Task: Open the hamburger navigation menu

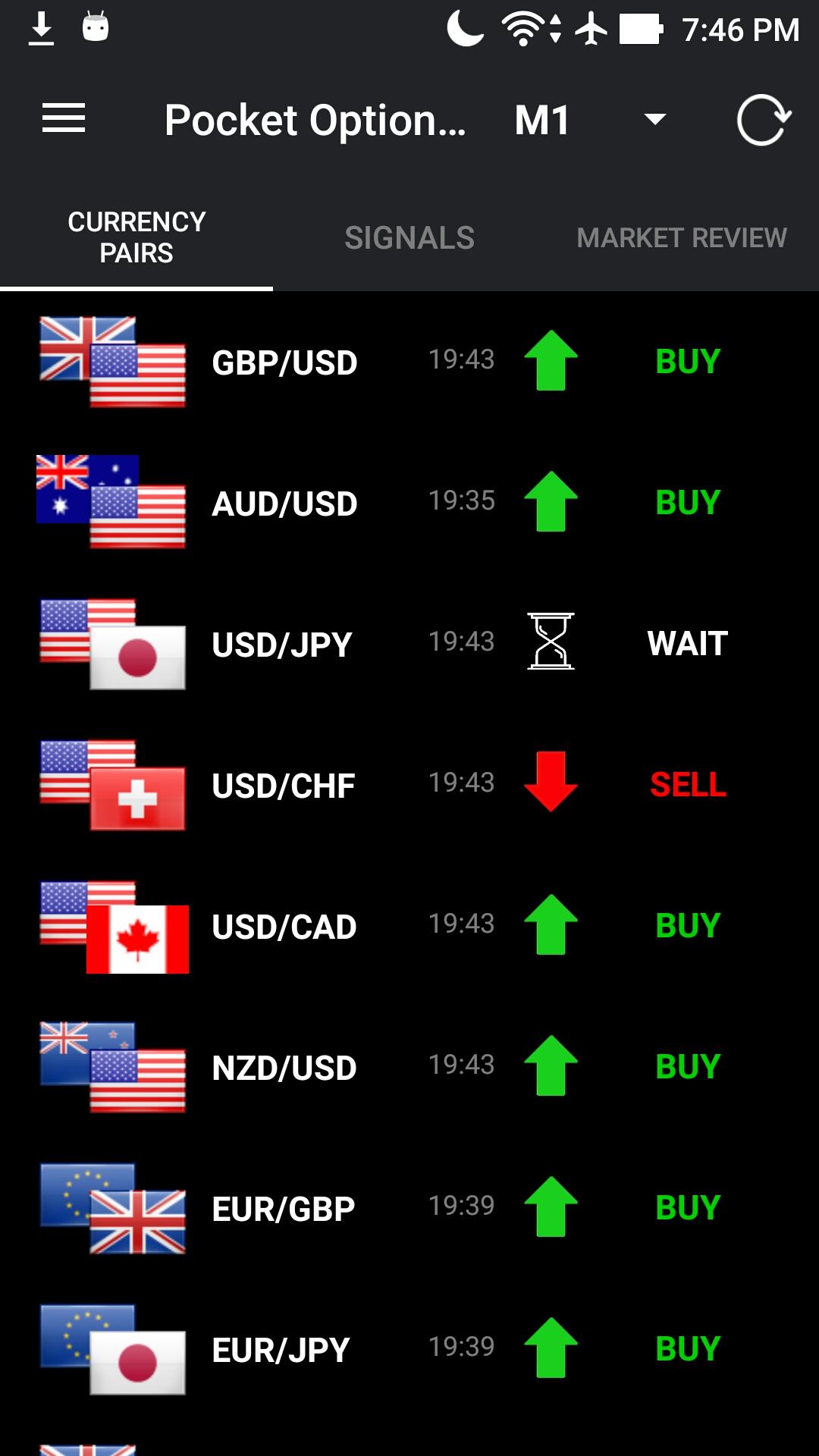Action: (x=64, y=119)
